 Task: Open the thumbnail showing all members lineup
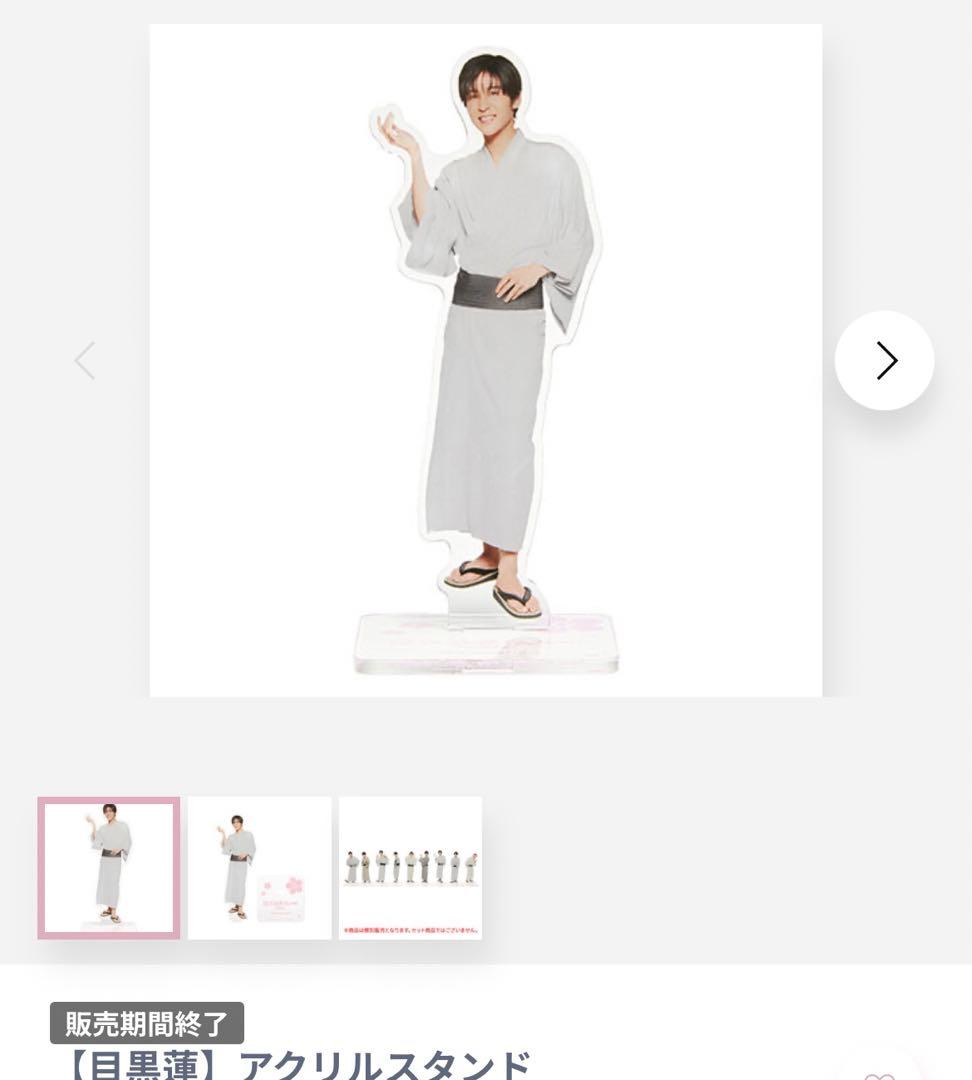click(x=410, y=868)
